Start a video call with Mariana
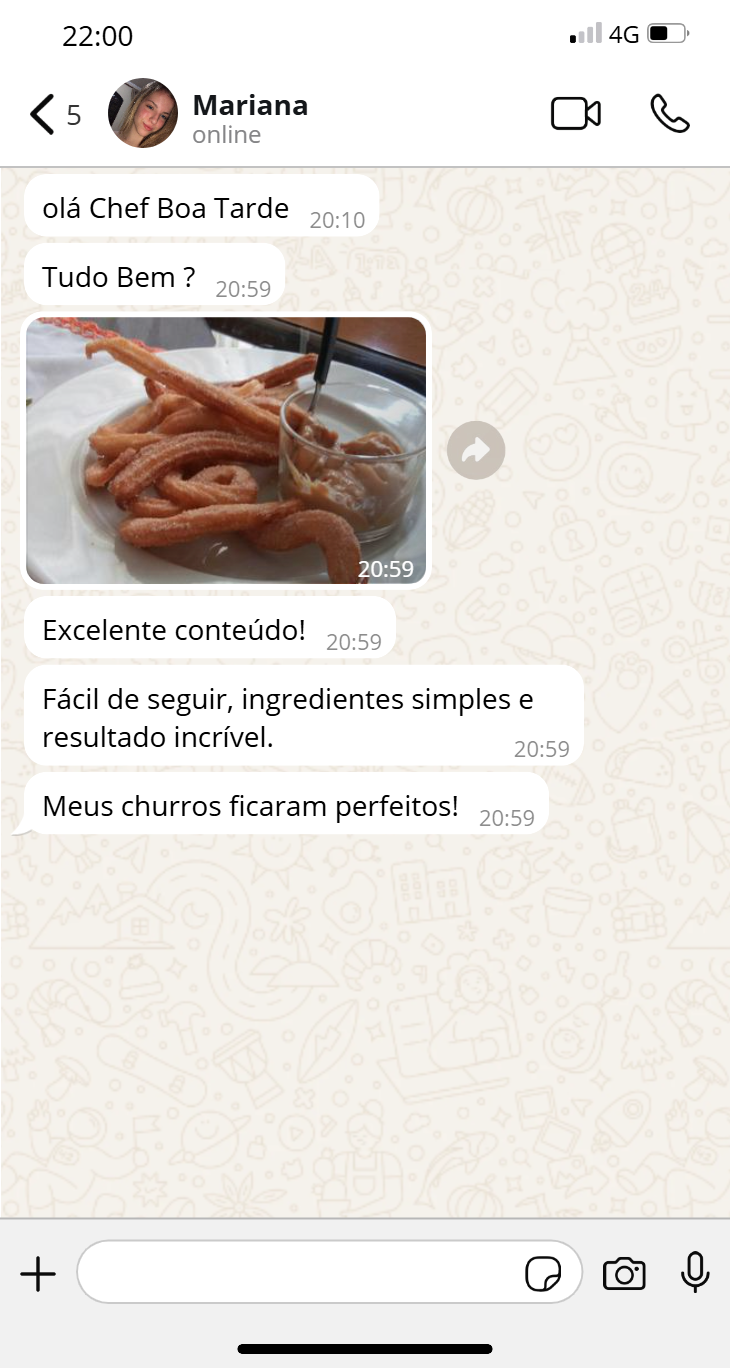The image size is (730, 1368). point(576,114)
